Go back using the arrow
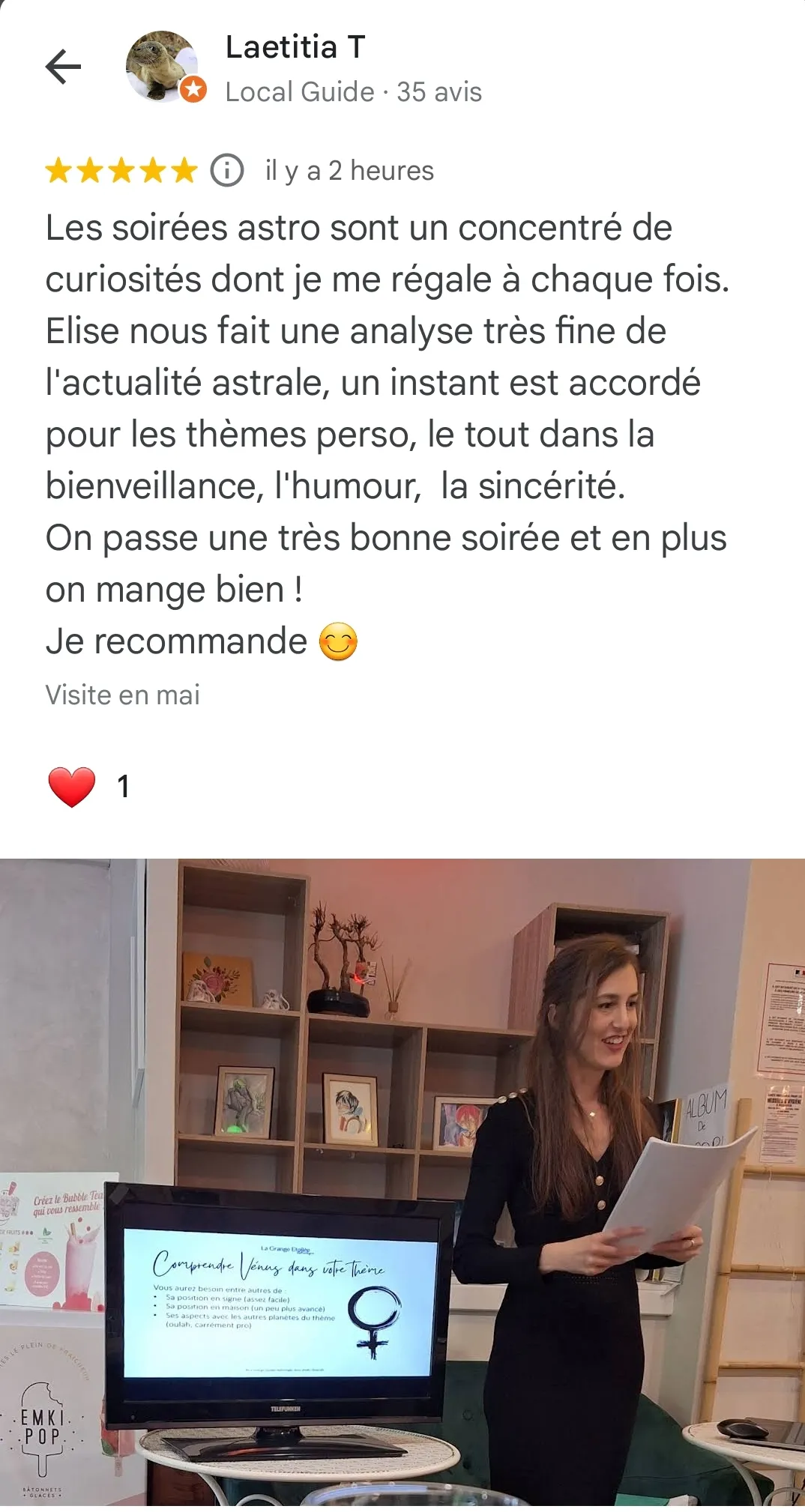Image resolution: width=805 pixels, height=1512 pixels. tap(63, 67)
